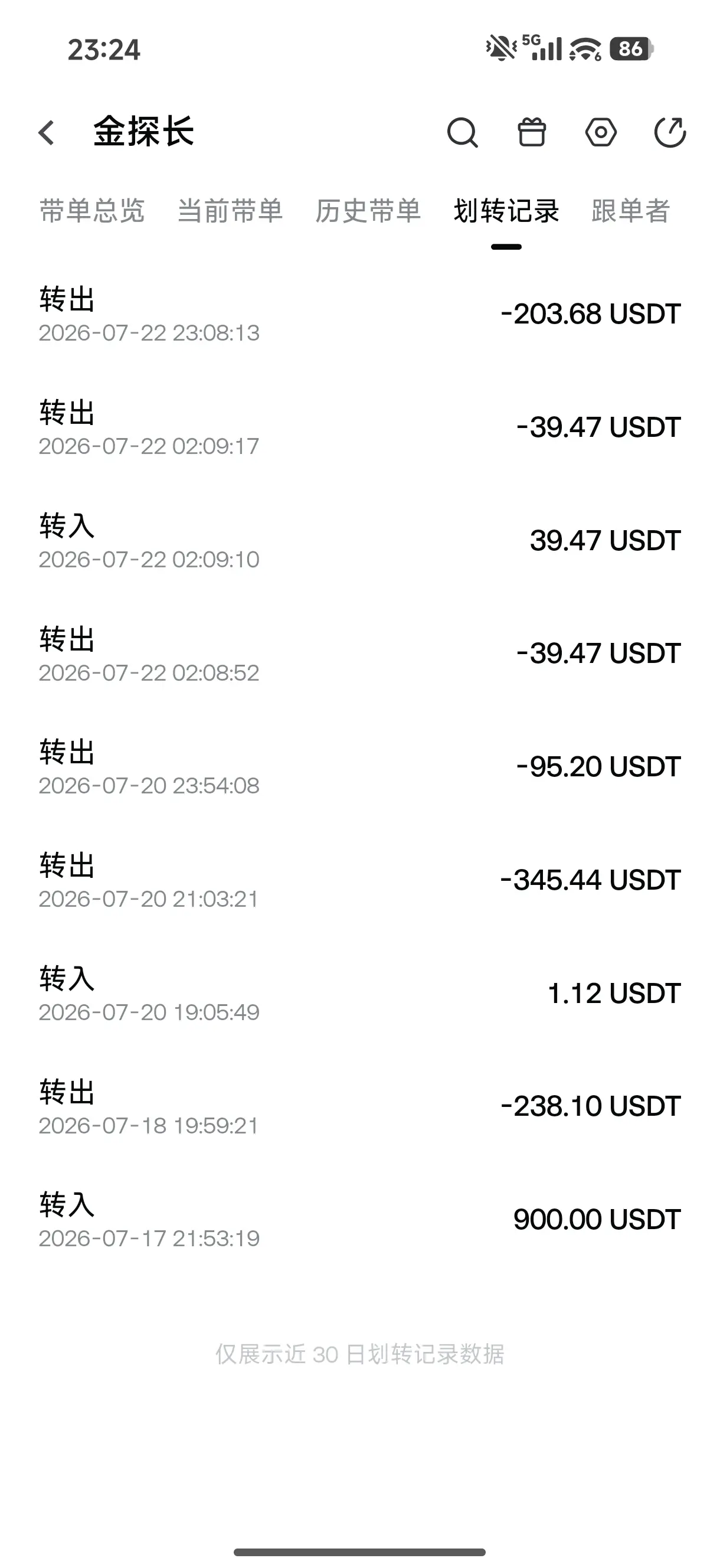This screenshot has height=1568, width=720.
Task: Switch to the 跟单者 tab
Action: click(630, 211)
